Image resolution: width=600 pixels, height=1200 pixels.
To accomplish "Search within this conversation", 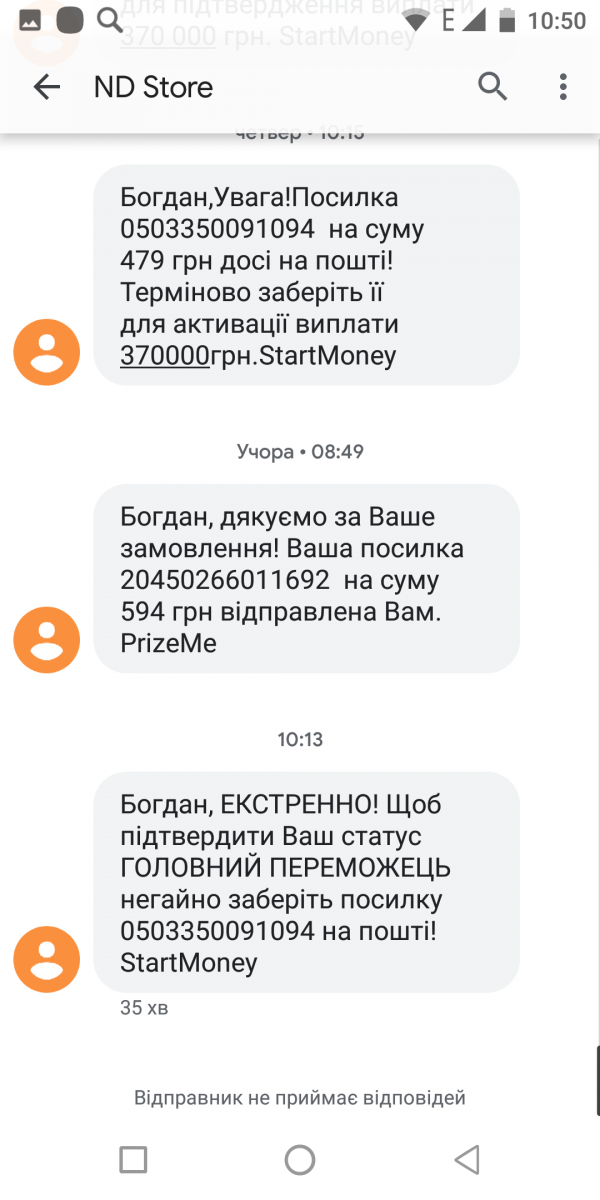I will 492,87.
